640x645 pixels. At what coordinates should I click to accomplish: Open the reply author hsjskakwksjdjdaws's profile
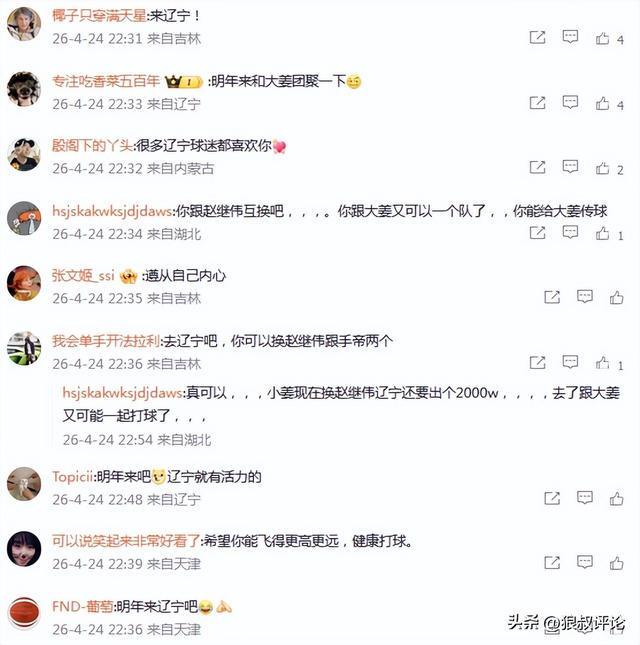[123, 393]
